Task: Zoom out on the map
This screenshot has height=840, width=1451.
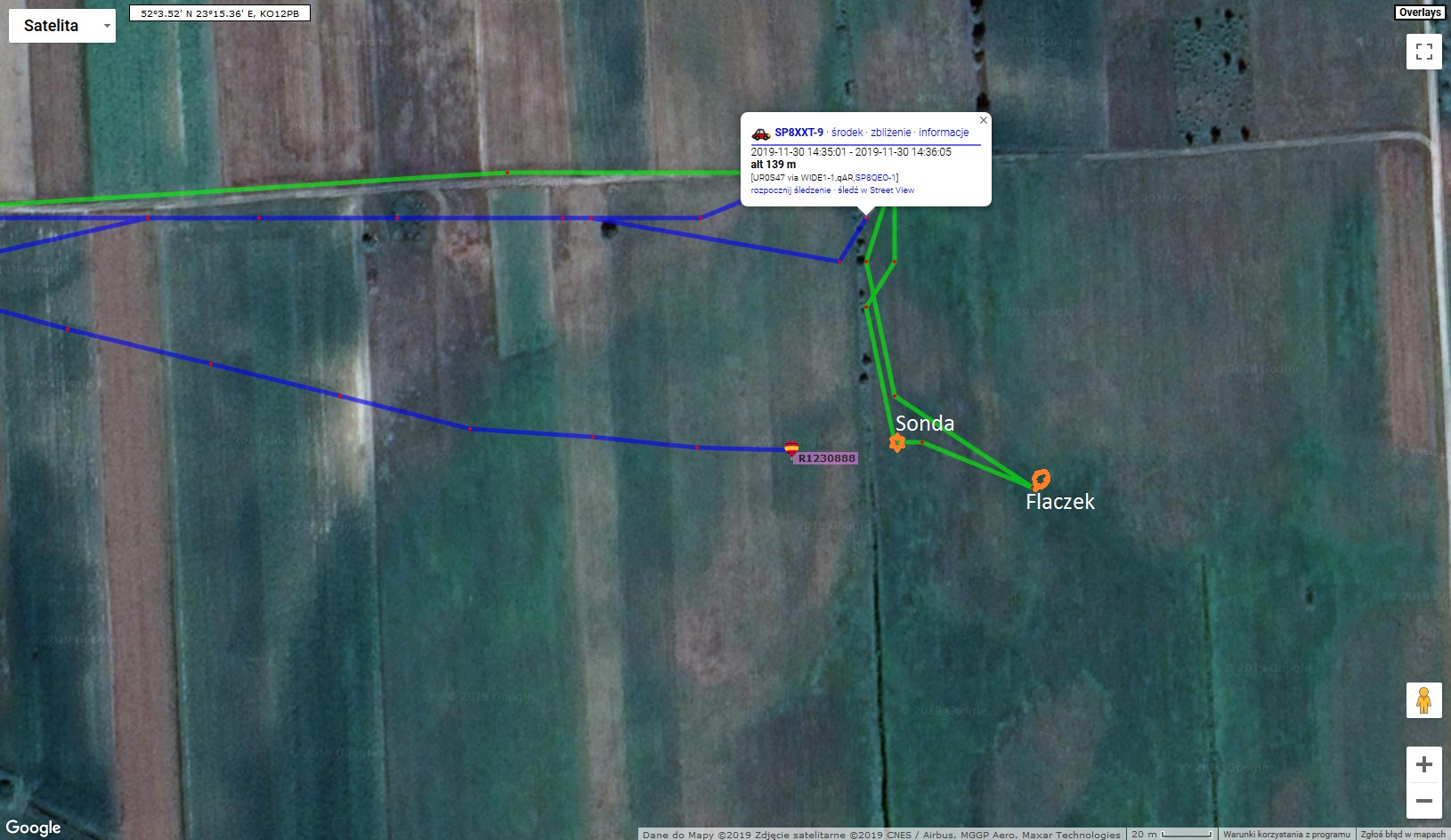Action: (x=1423, y=801)
